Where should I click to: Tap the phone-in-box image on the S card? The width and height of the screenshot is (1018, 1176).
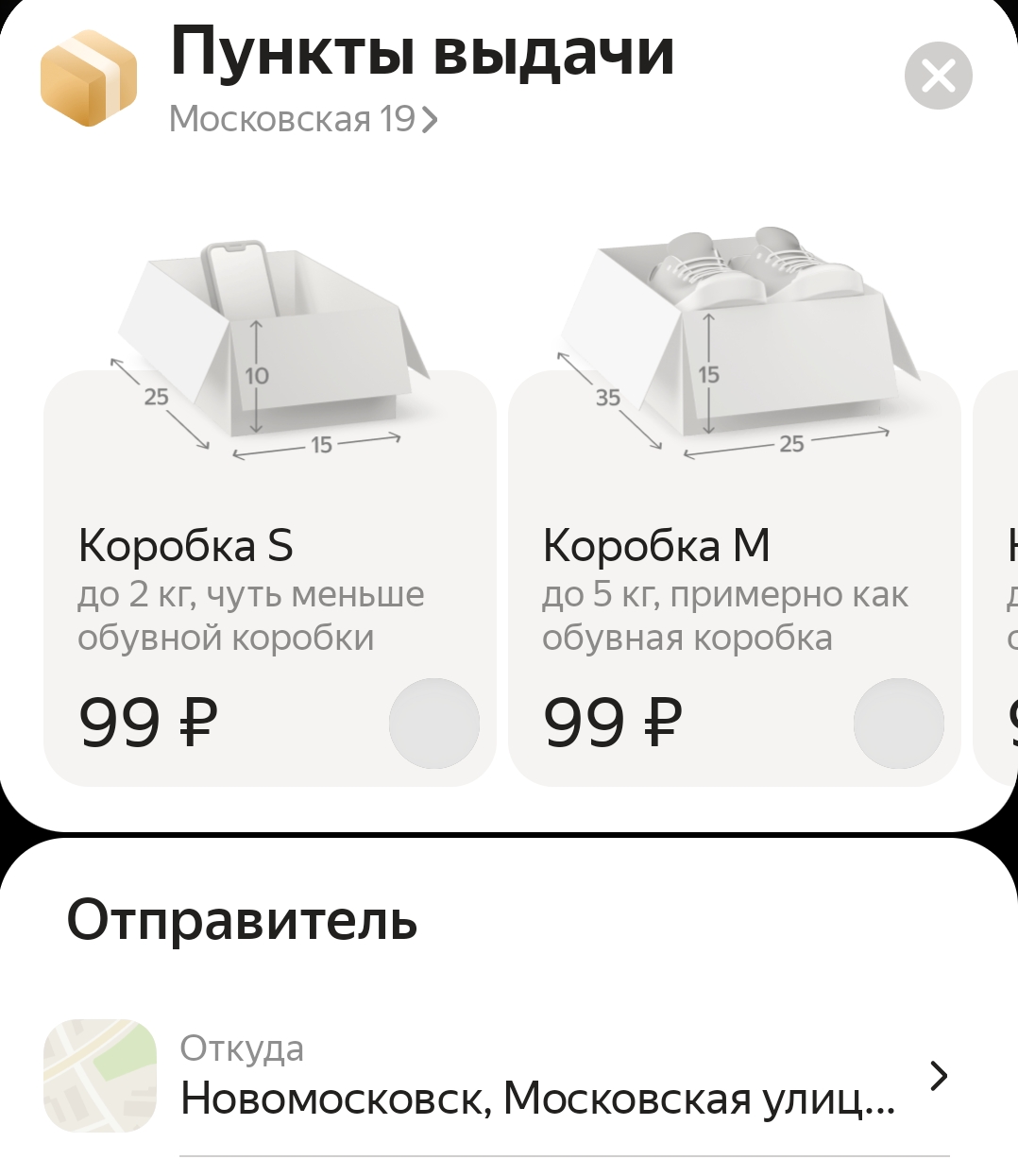239,283
